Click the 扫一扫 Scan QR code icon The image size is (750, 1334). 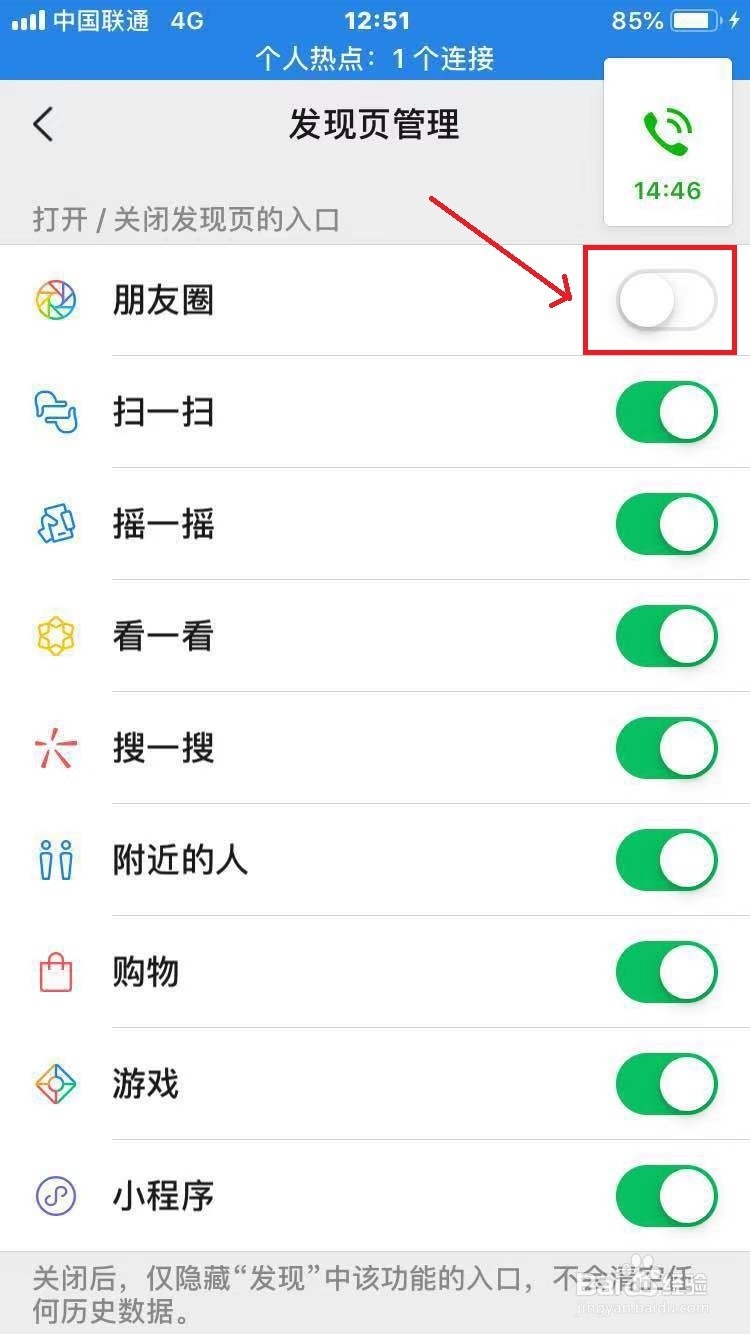coord(57,412)
